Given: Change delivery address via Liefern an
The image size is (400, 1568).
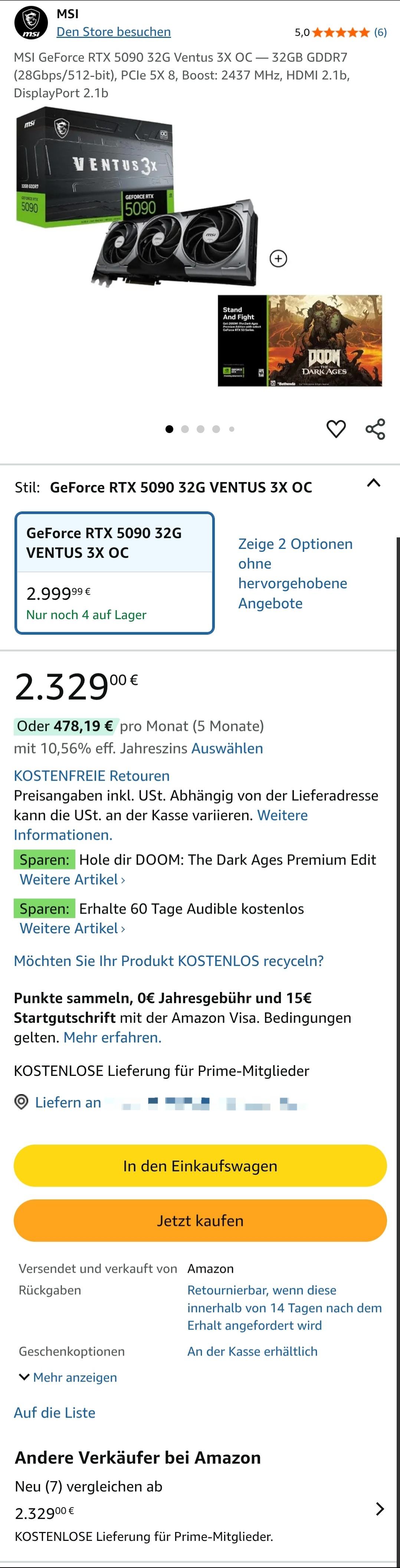Looking at the screenshot, I should pos(68,1102).
